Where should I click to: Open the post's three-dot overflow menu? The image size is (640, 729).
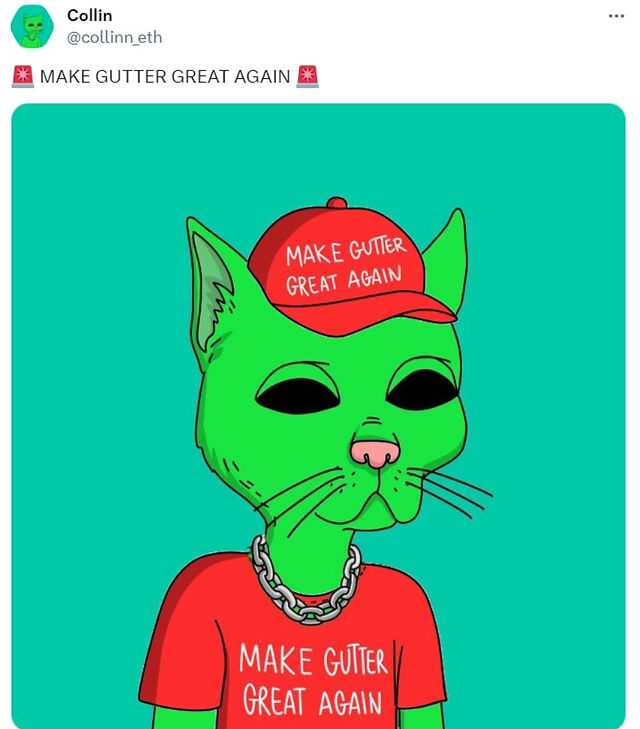pos(616,16)
